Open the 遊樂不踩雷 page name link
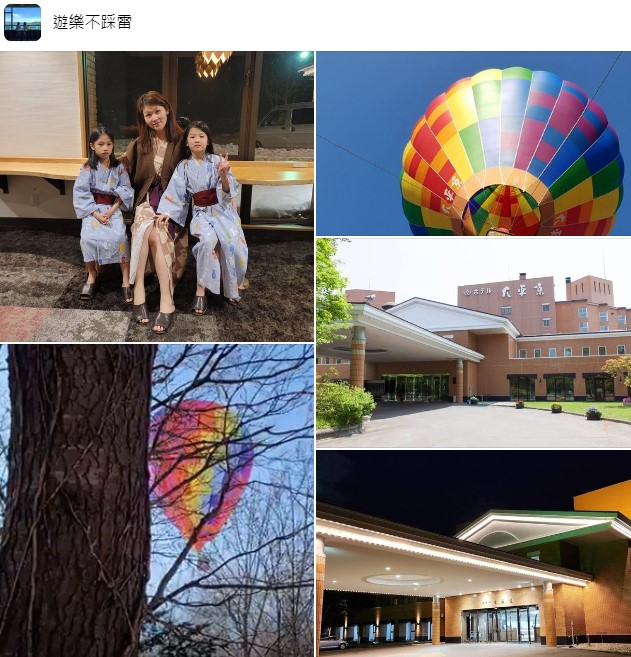Viewport: 631px width, 657px height. (x=92, y=22)
